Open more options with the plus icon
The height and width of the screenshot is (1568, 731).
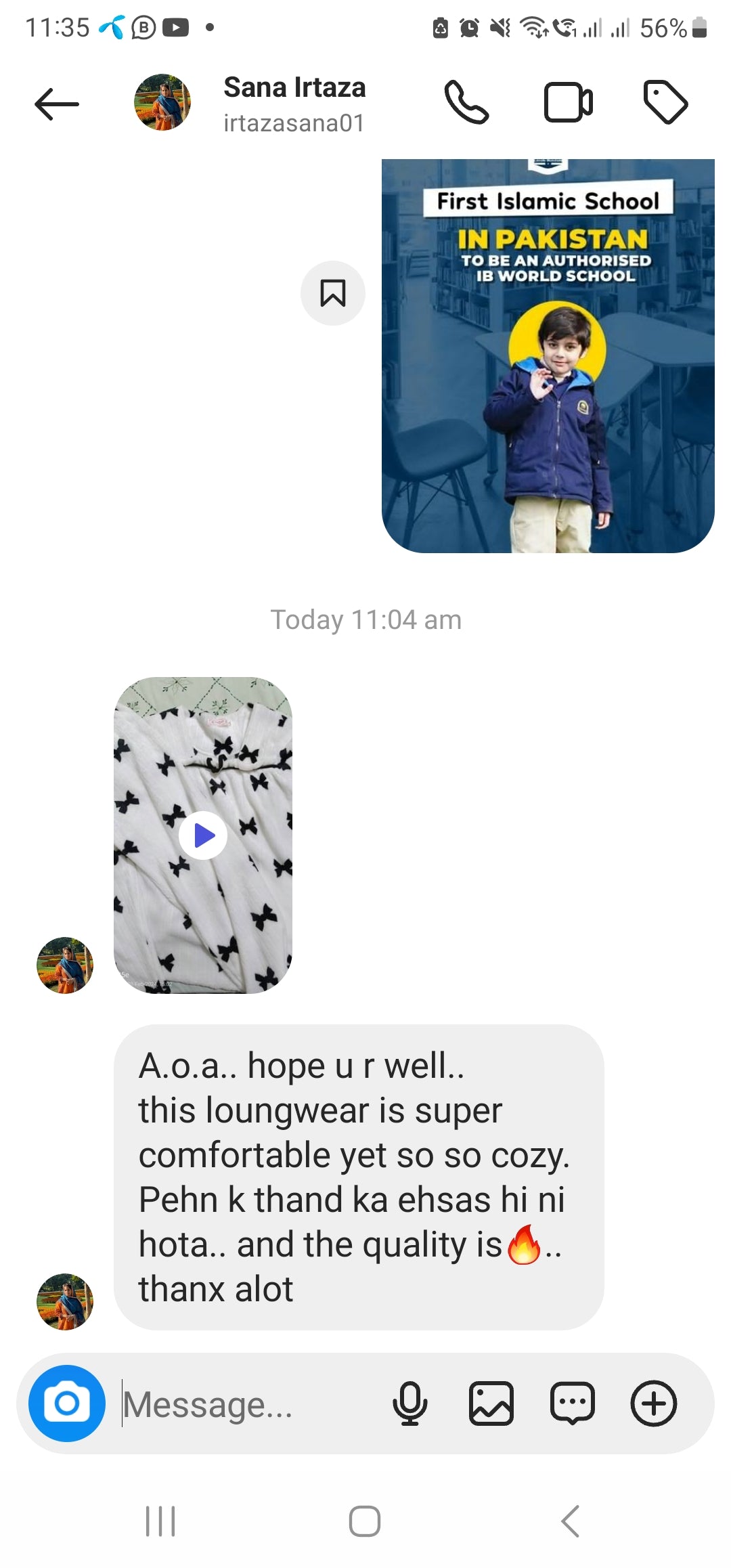653,1404
